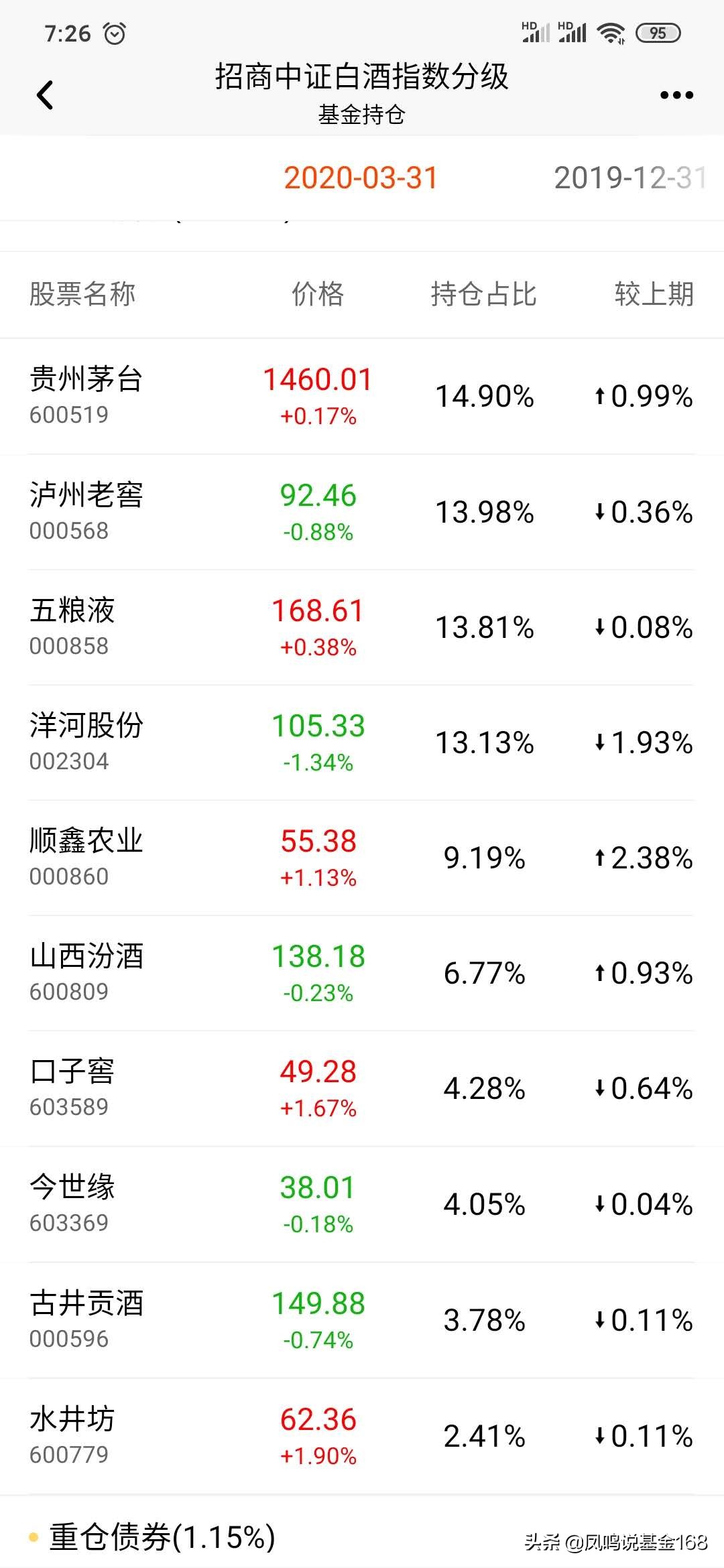Tap the alarm clock status icon

click(x=115, y=31)
